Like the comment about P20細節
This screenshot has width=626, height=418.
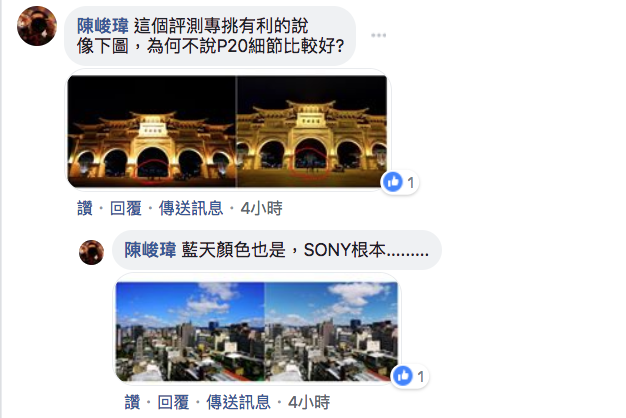pyautogui.click(x=85, y=209)
